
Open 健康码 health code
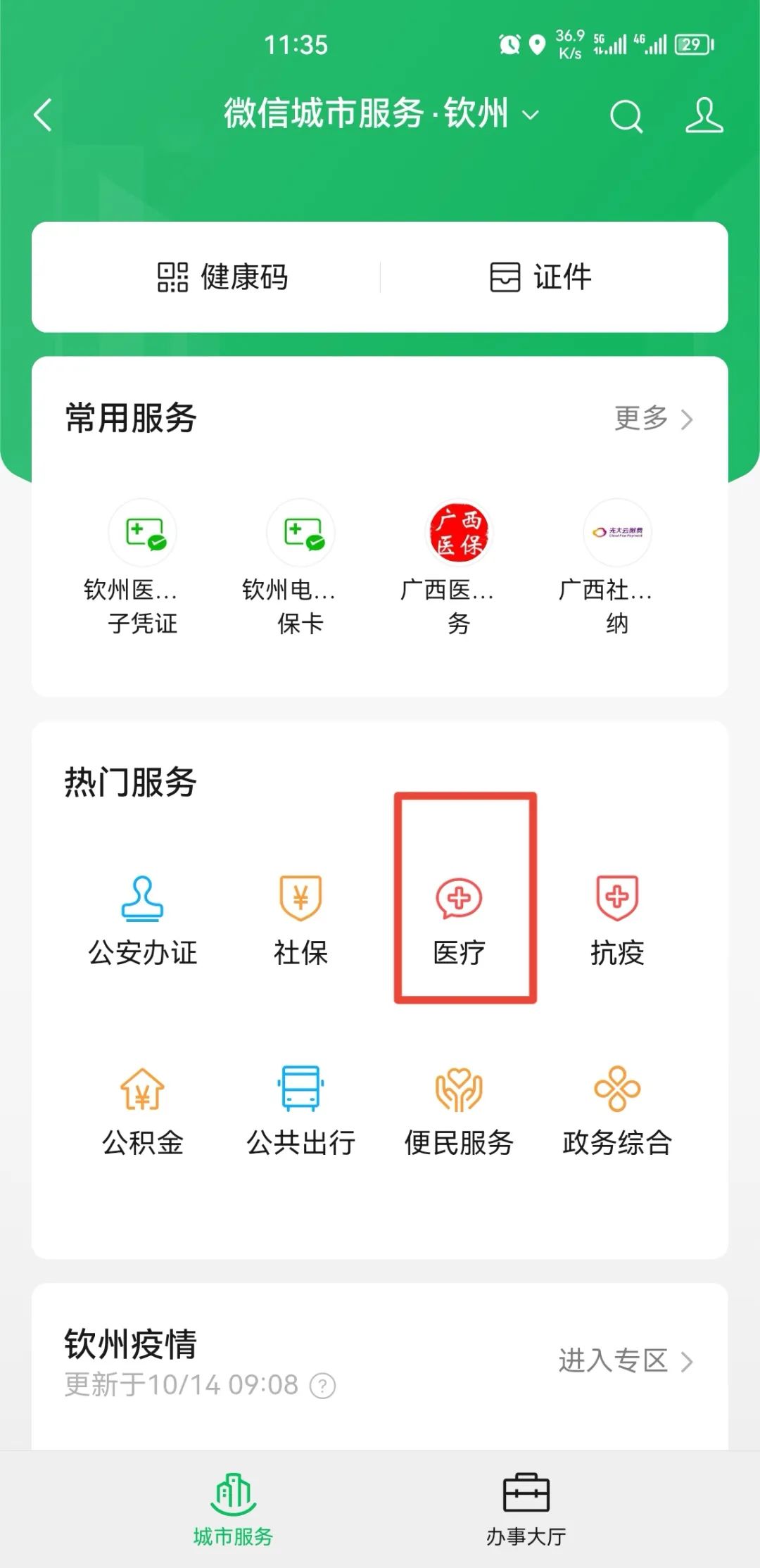click(x=222, y=277)
